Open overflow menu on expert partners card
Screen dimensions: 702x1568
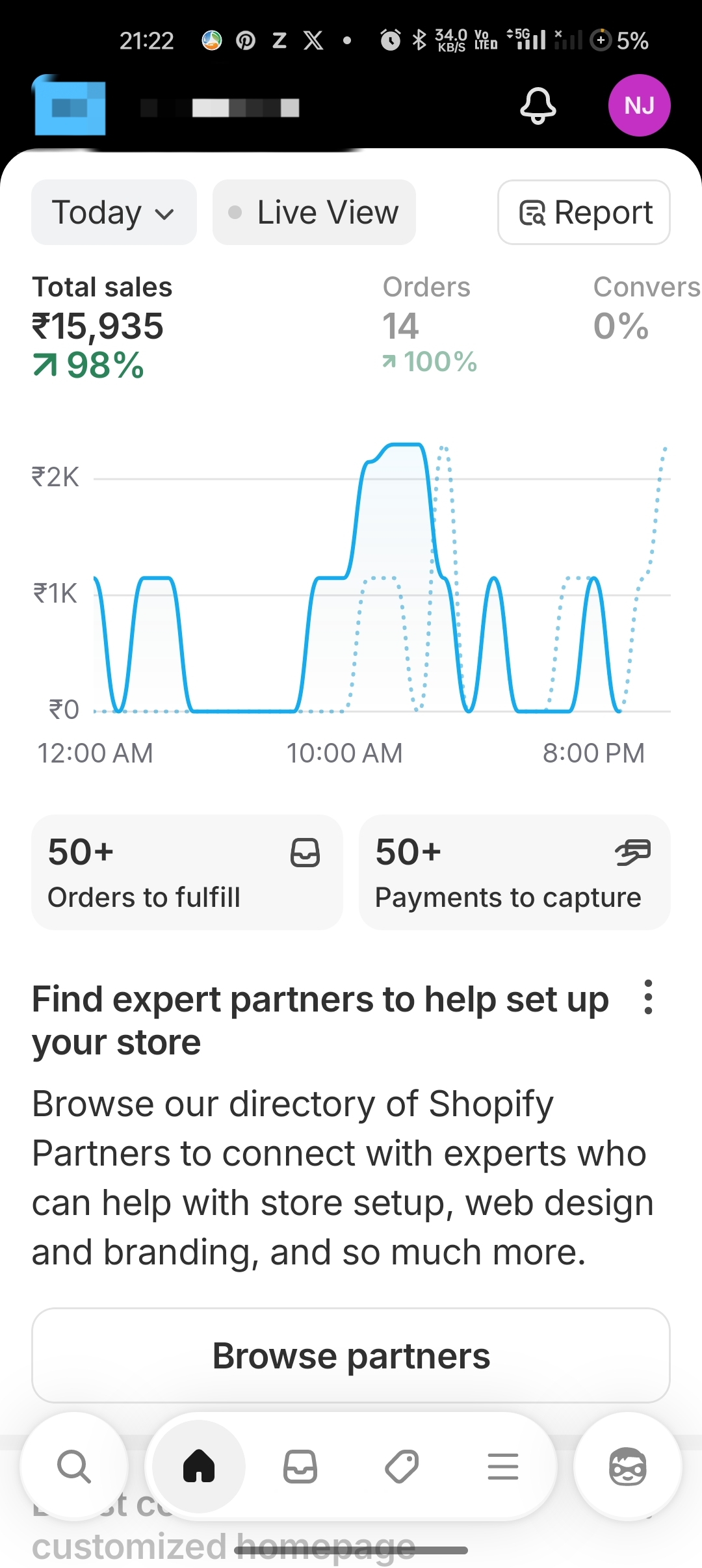click(647, 997)
